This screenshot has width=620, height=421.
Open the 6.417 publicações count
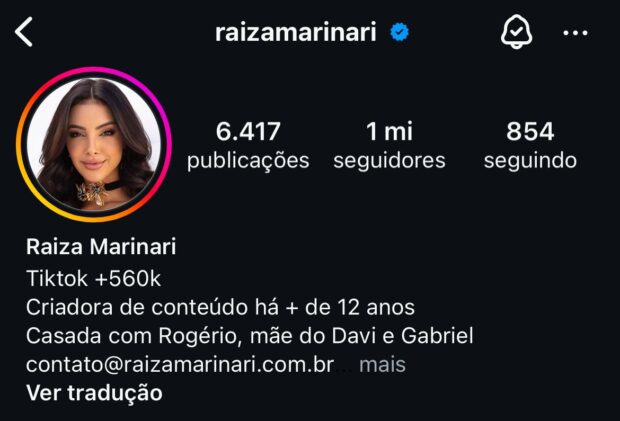pyautogui.click(x=248, y=145)
